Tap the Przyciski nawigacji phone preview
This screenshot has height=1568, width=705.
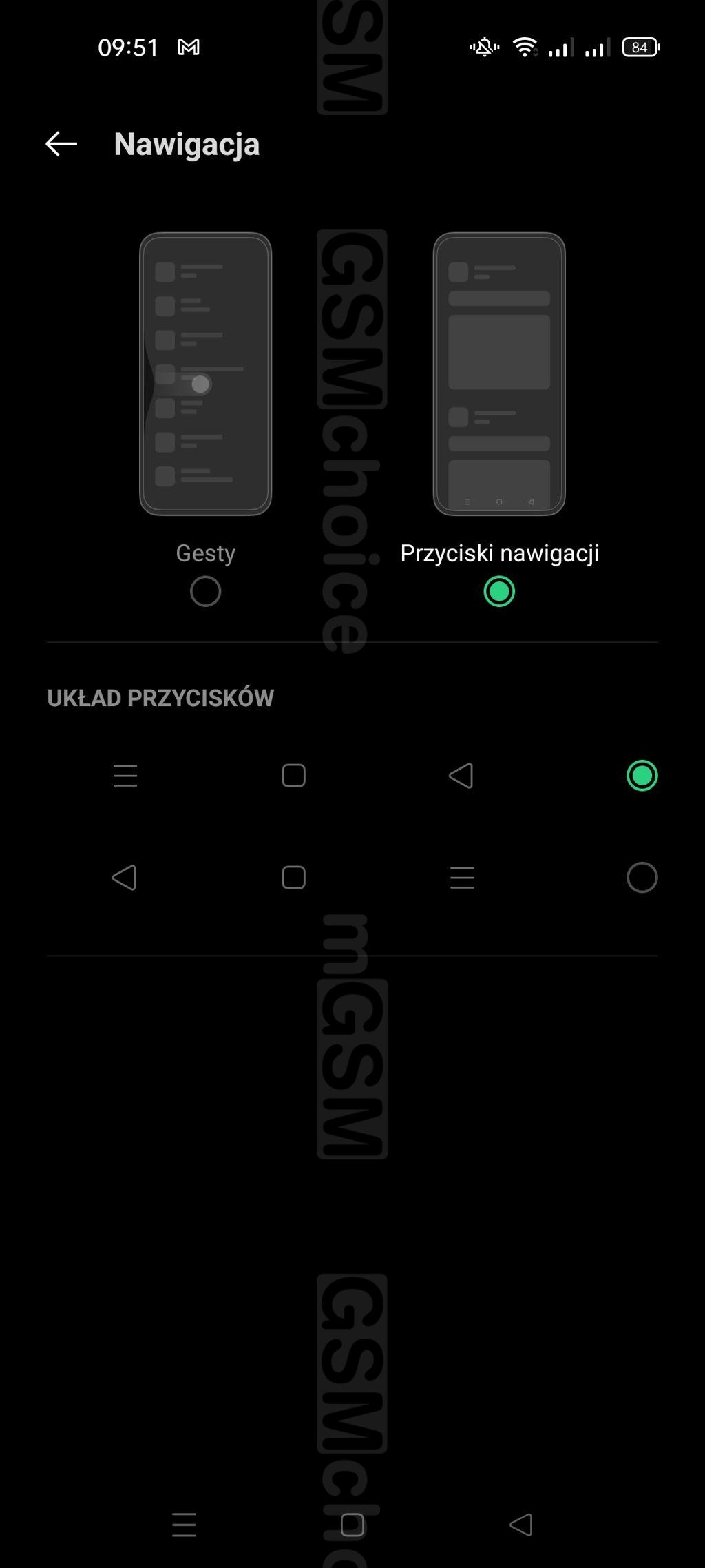pos(499,374)
